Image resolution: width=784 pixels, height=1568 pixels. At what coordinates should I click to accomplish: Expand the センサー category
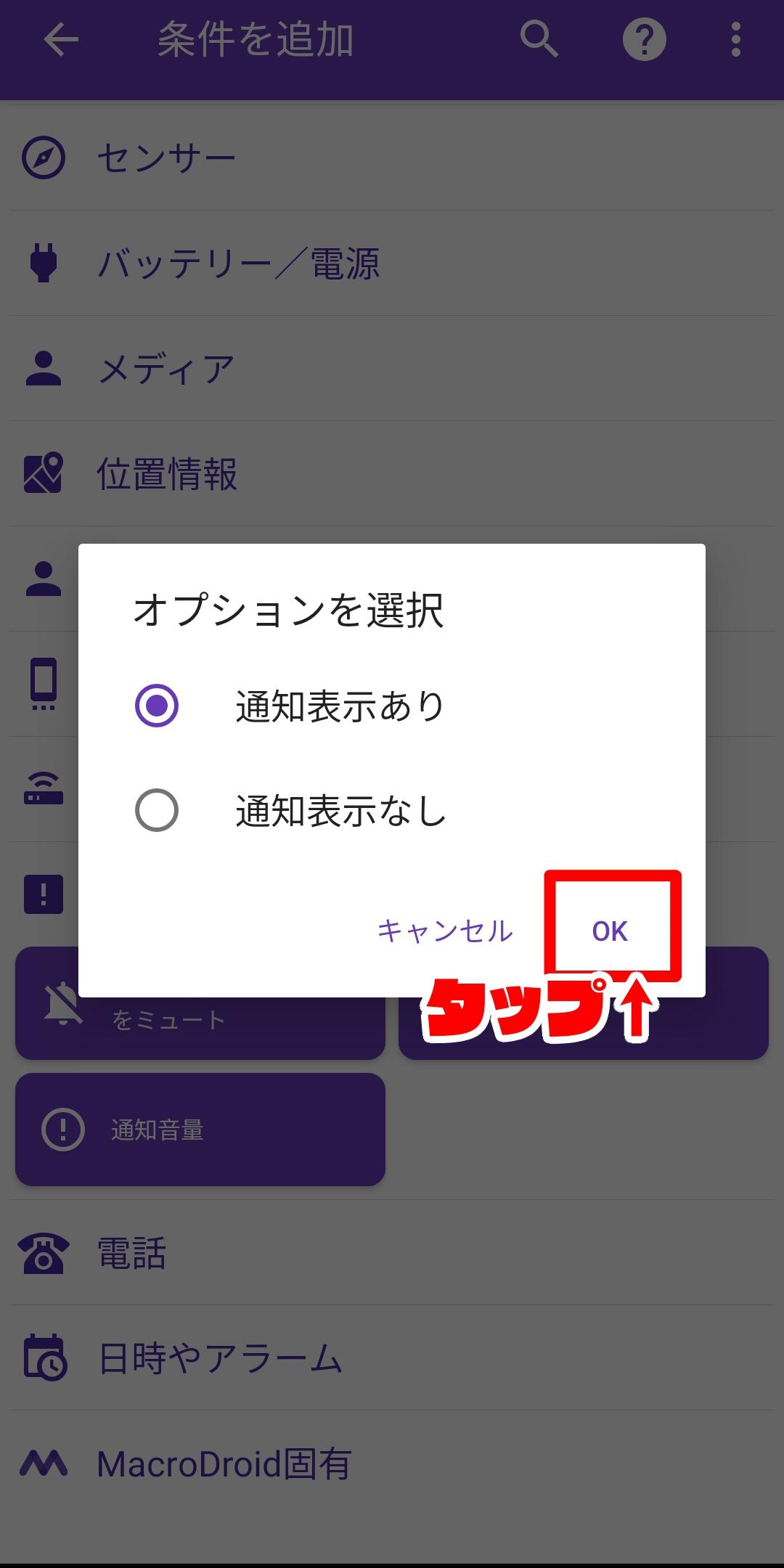coord(392,158)
